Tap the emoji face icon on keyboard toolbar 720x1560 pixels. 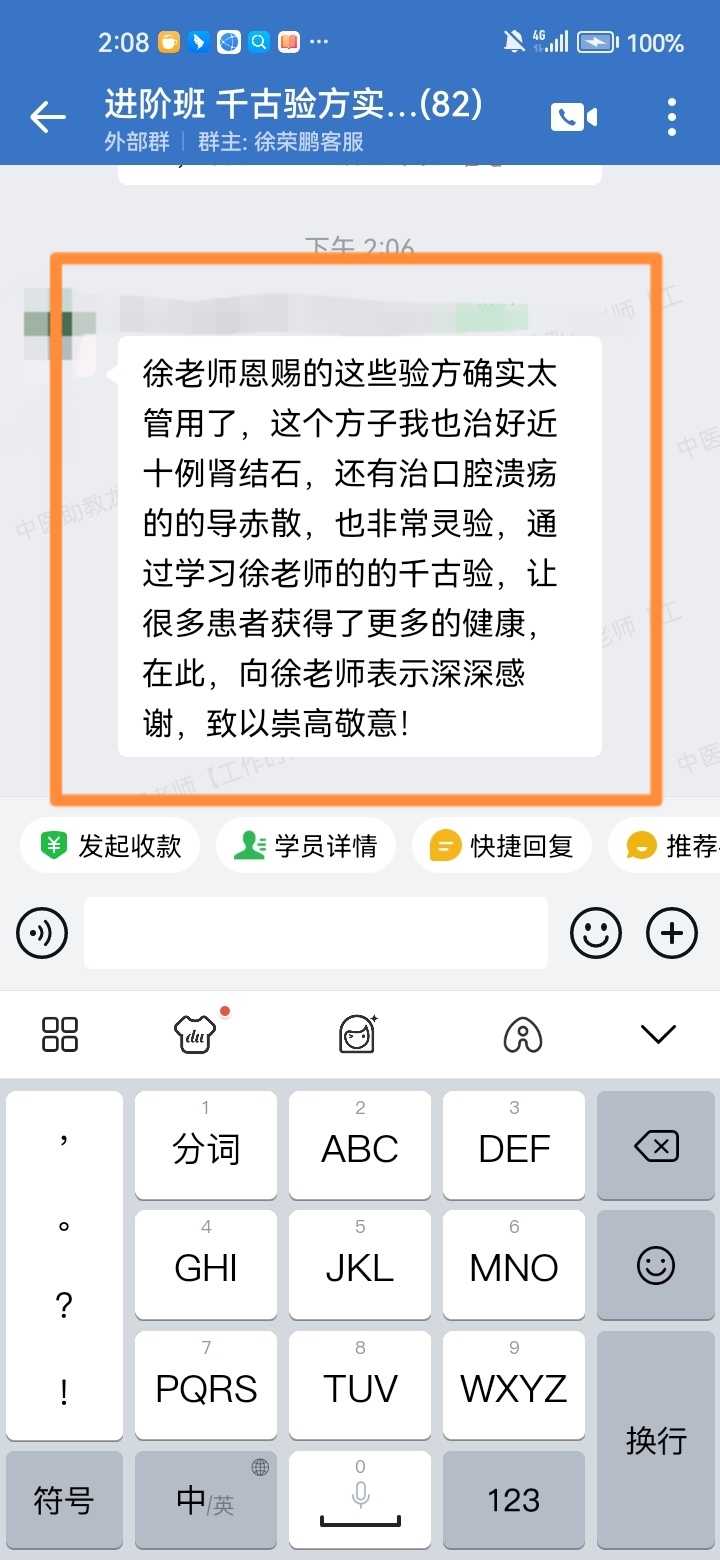tap(358, 1034)
